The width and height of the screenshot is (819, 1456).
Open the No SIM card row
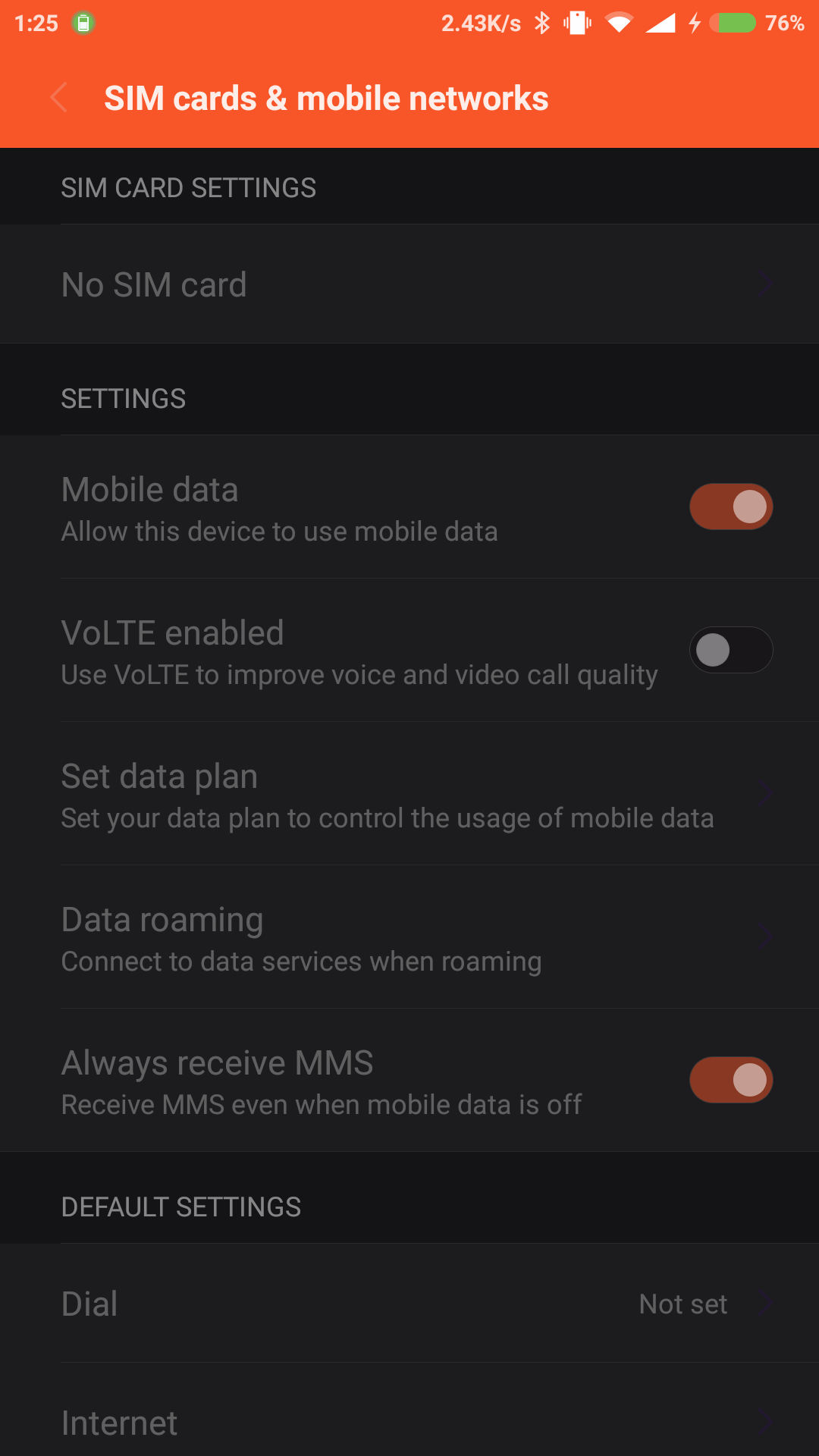coord(409,284)
